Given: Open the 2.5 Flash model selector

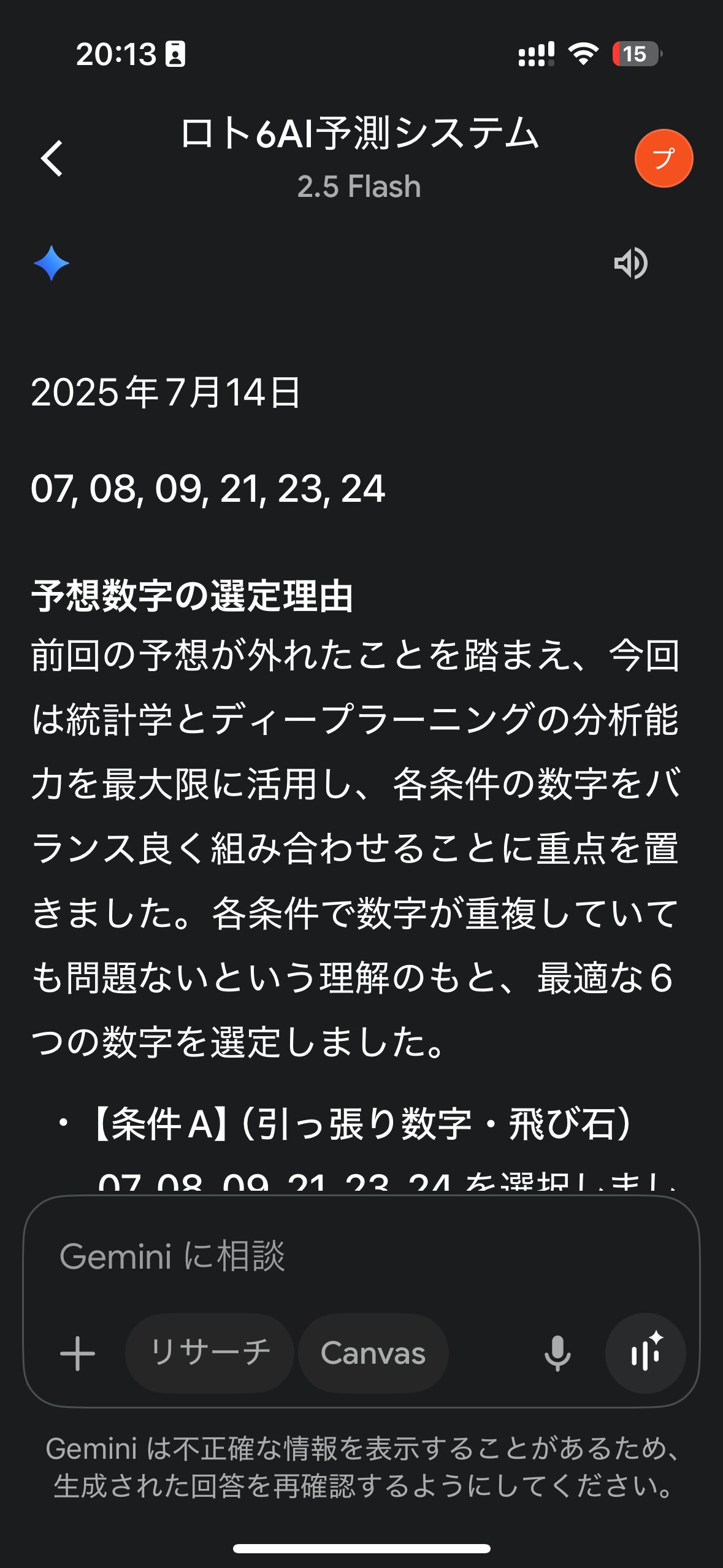Looking at the screenshot, I should click(359, 186).
